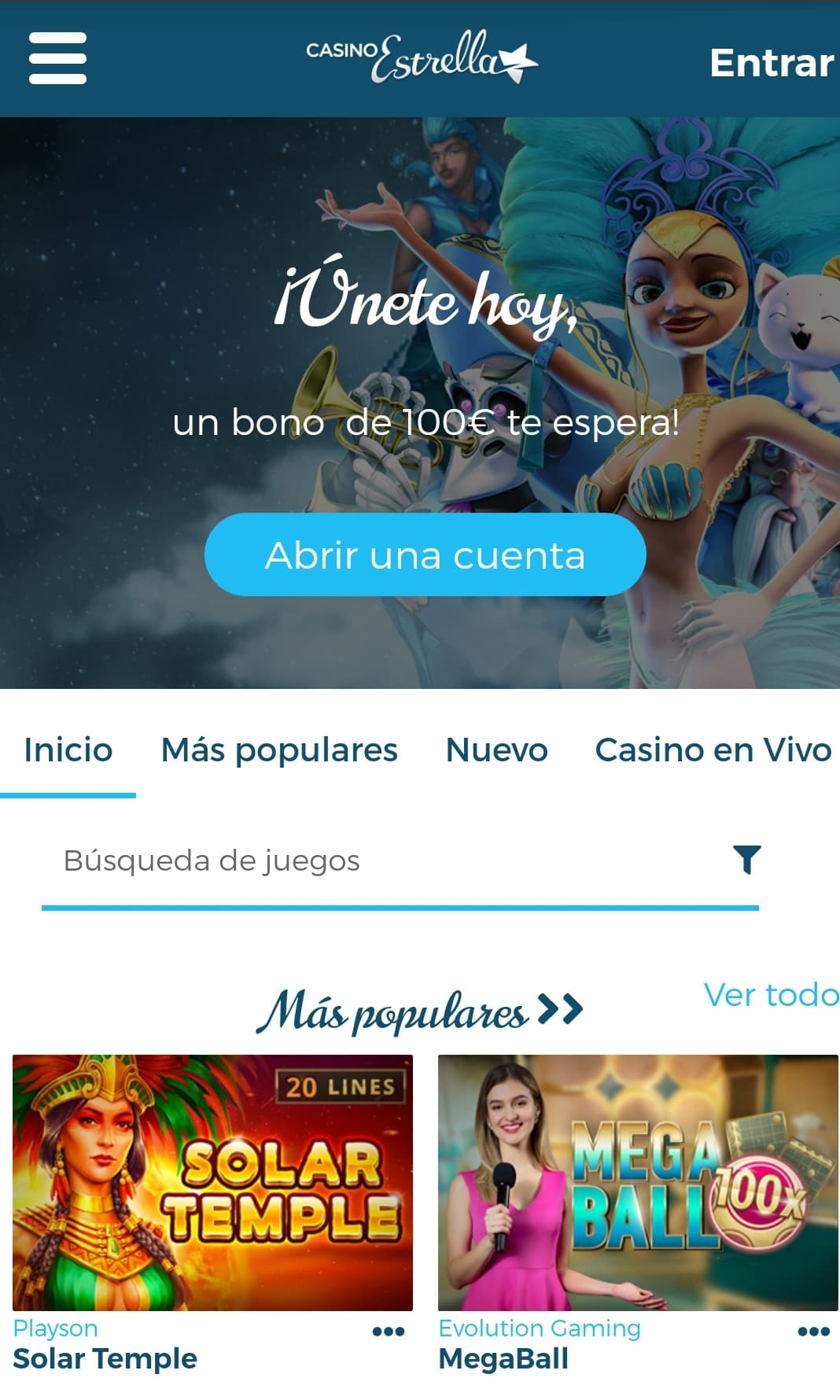The height and width of the screenshot is (1400, 840).
Task: Tap the Ver todo link
Action: [771, 995]
